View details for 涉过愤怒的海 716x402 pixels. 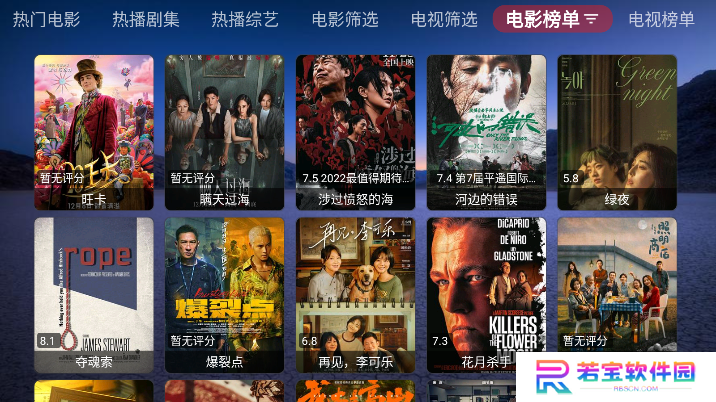(x=355, y=130)
